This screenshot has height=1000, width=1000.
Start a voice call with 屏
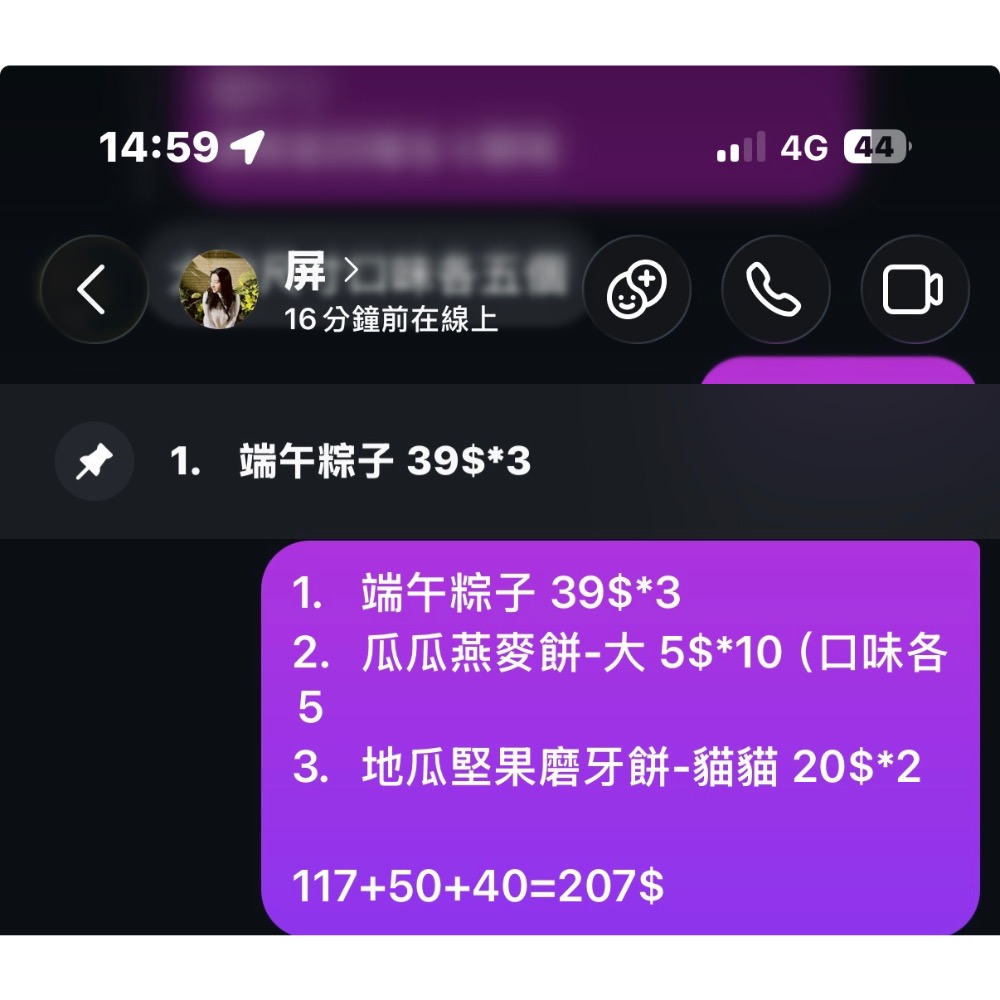point(776,290)
